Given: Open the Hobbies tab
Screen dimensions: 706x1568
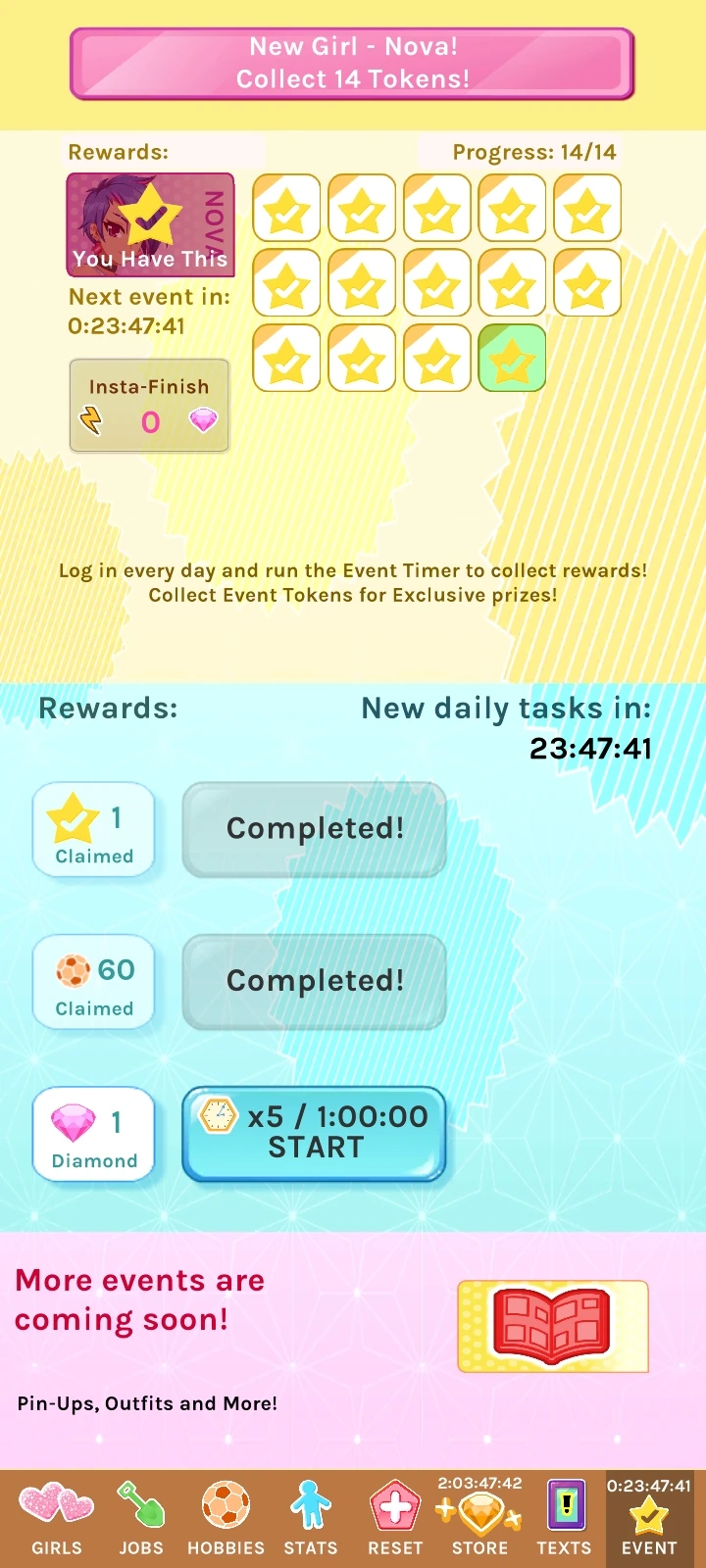Looking at the screenshot, I should (226, 1518).
